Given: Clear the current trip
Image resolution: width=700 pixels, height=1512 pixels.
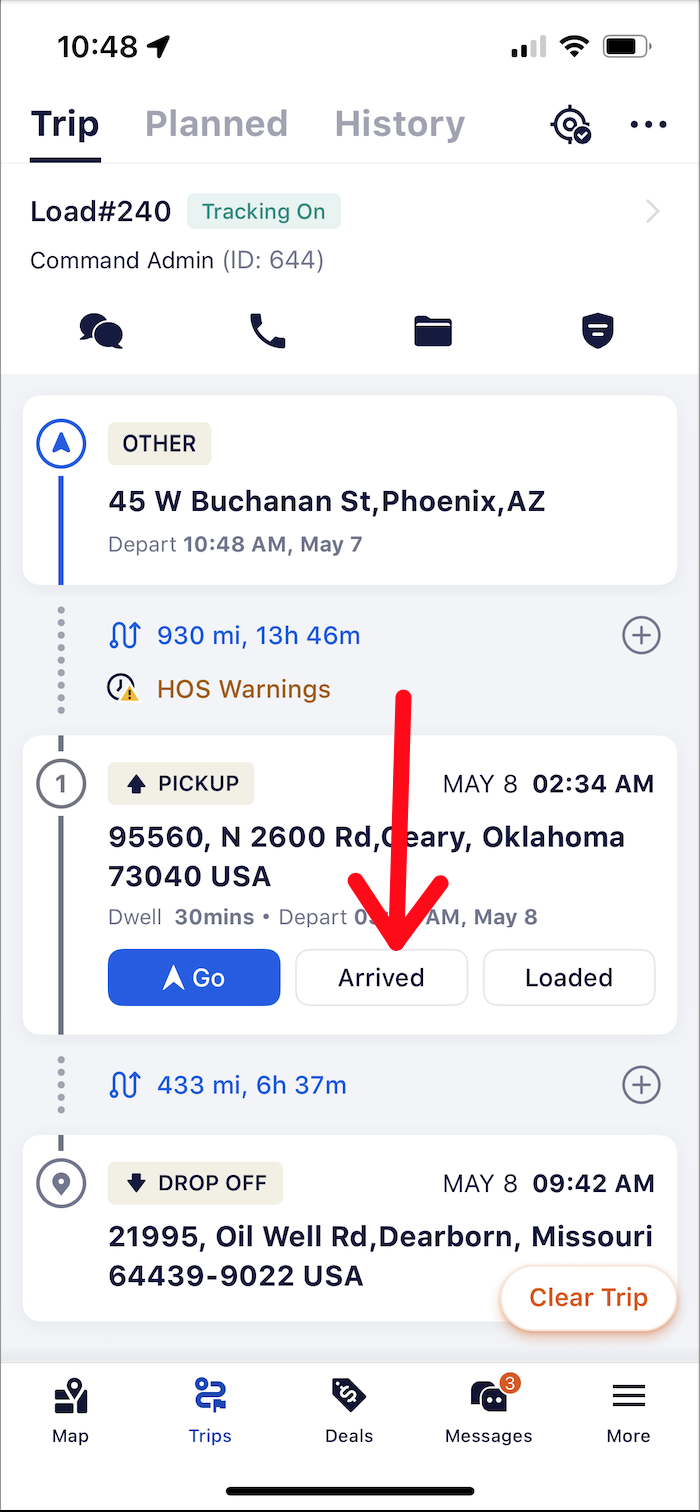Looking at the screenshot, I should coord(588,1297).
